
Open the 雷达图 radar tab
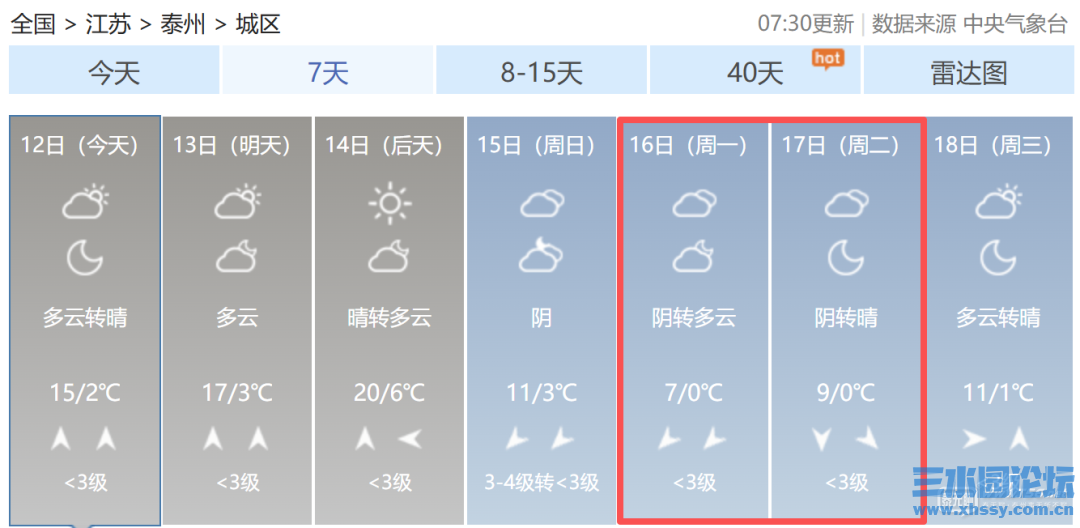pos(968,72)
